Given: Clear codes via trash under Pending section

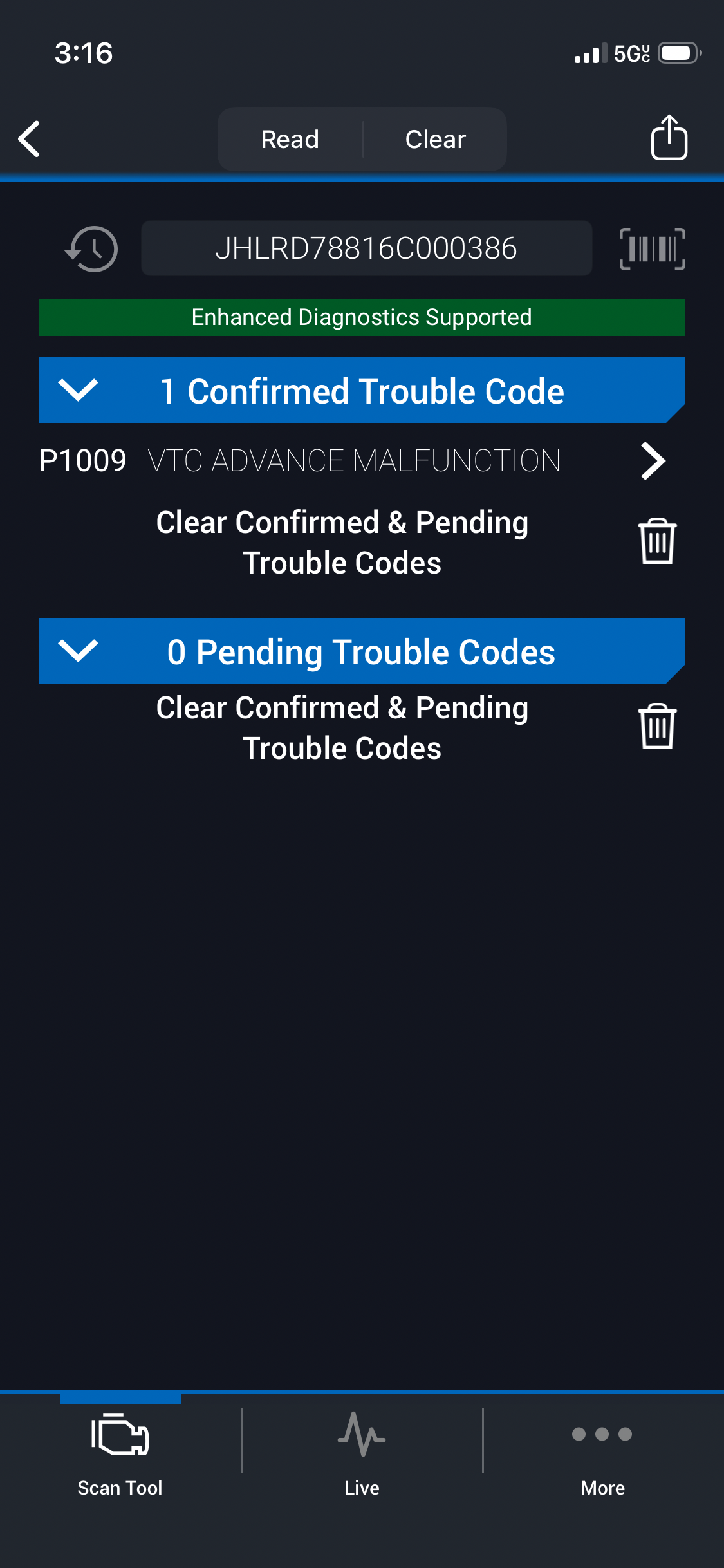Looking at the screenshot, I should (x=656, y=727).
